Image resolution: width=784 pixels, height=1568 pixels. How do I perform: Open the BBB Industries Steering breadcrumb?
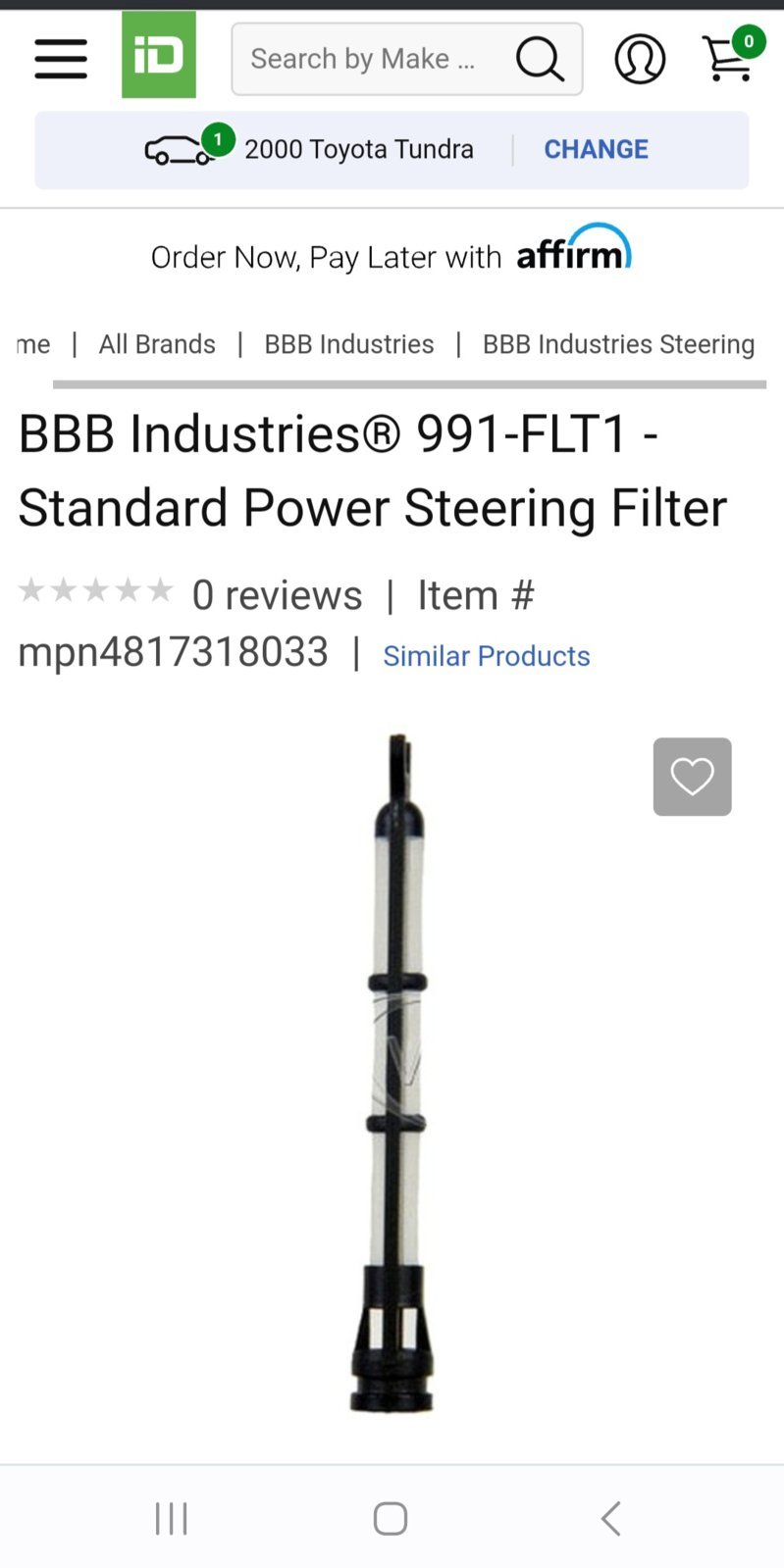[x=618, y=344]
